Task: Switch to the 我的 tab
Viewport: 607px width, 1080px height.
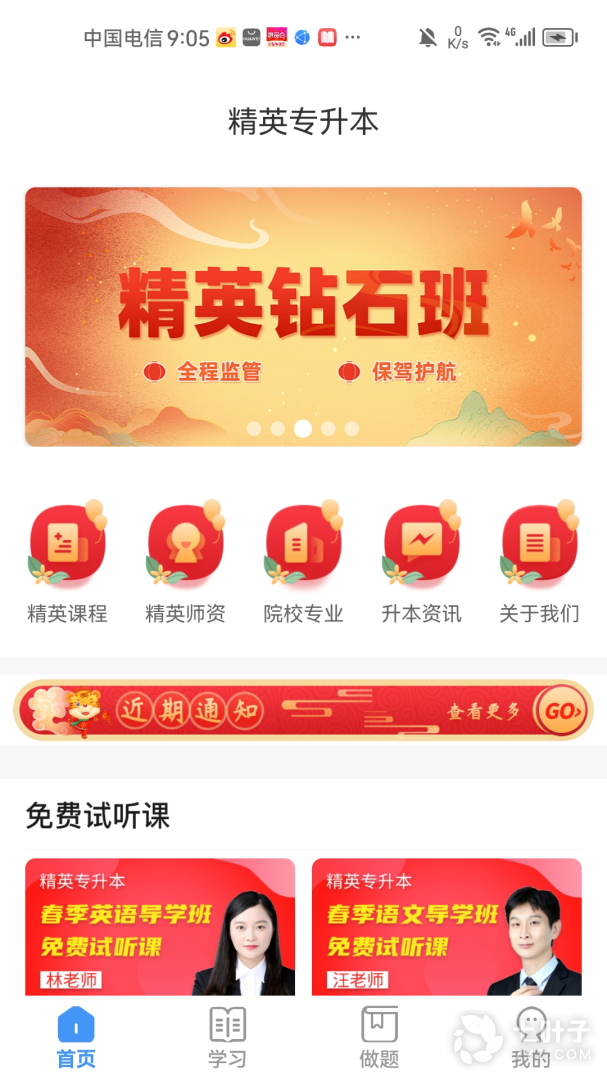Action: pos(531,1037)
